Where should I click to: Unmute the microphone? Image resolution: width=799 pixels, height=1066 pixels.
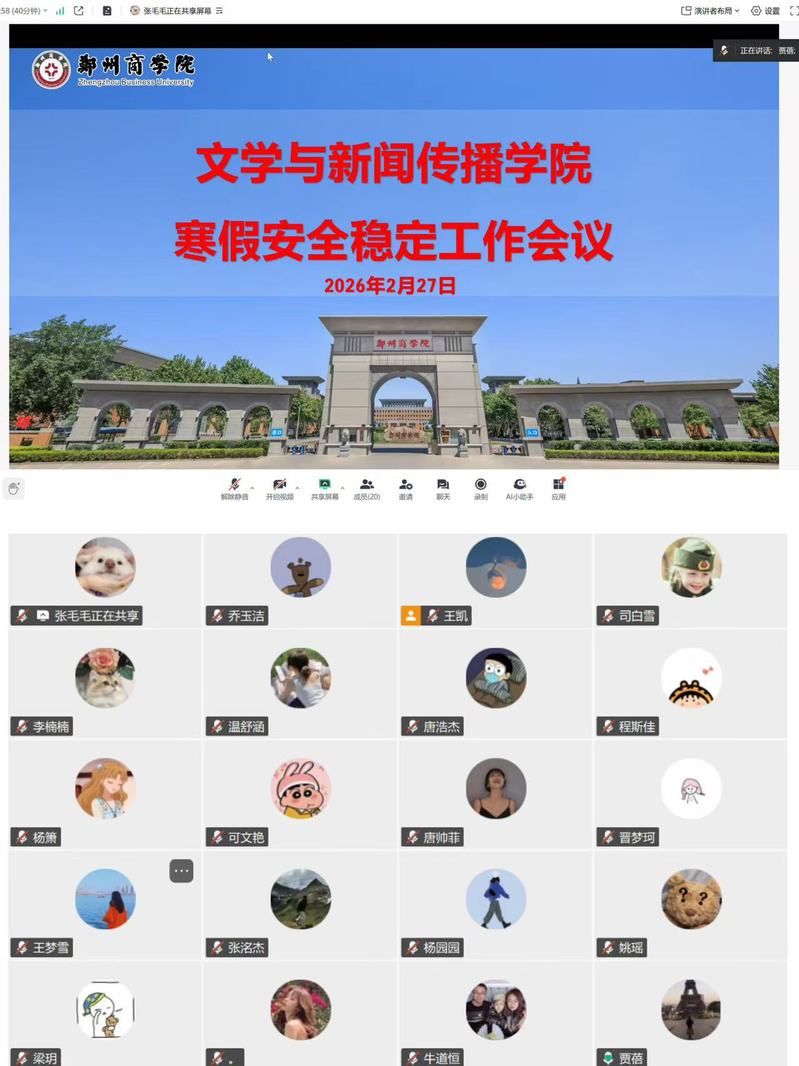[x=234, y=487]
